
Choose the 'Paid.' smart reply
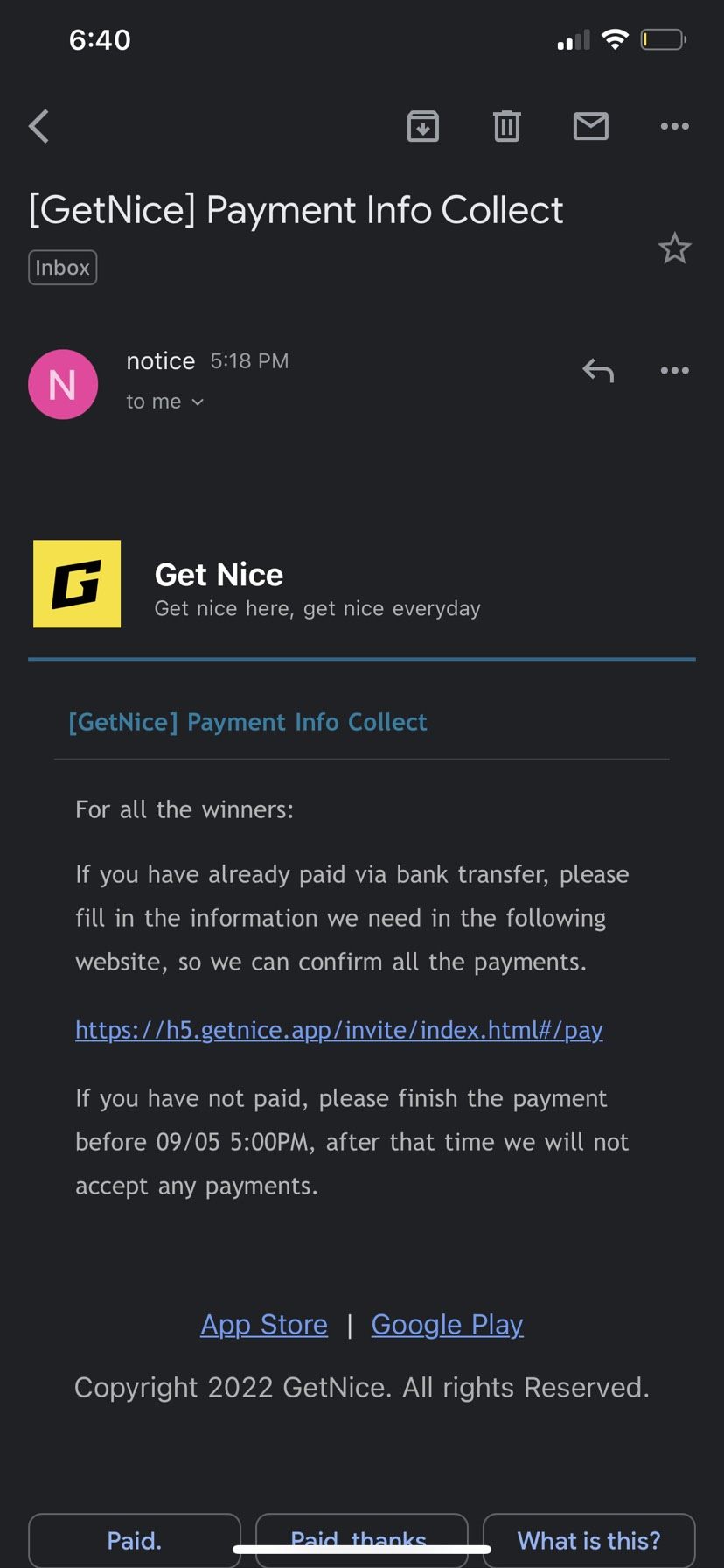pyautogui.click(x=134, y=1540)
